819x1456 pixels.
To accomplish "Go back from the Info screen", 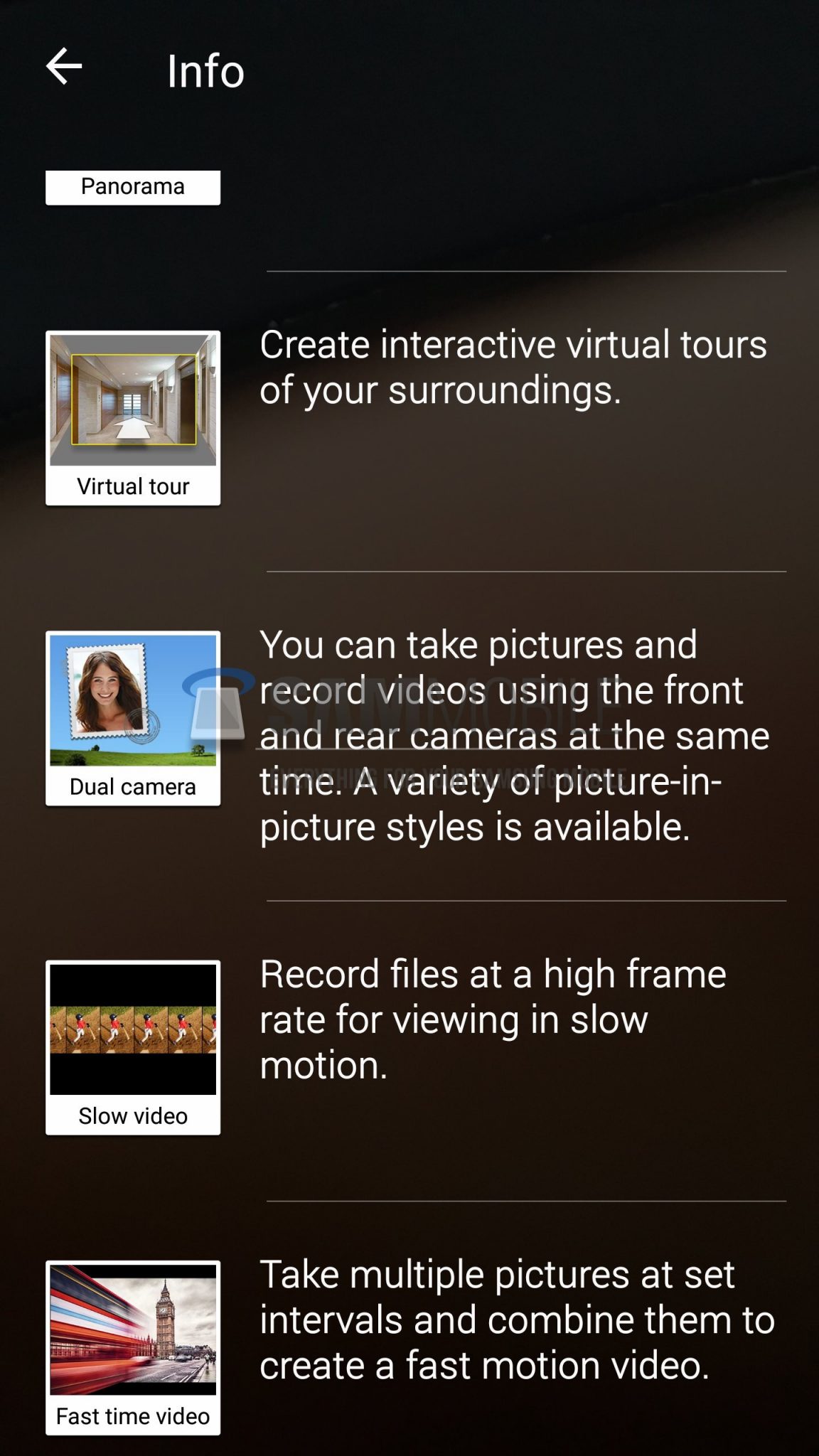I will click(64, 68).
